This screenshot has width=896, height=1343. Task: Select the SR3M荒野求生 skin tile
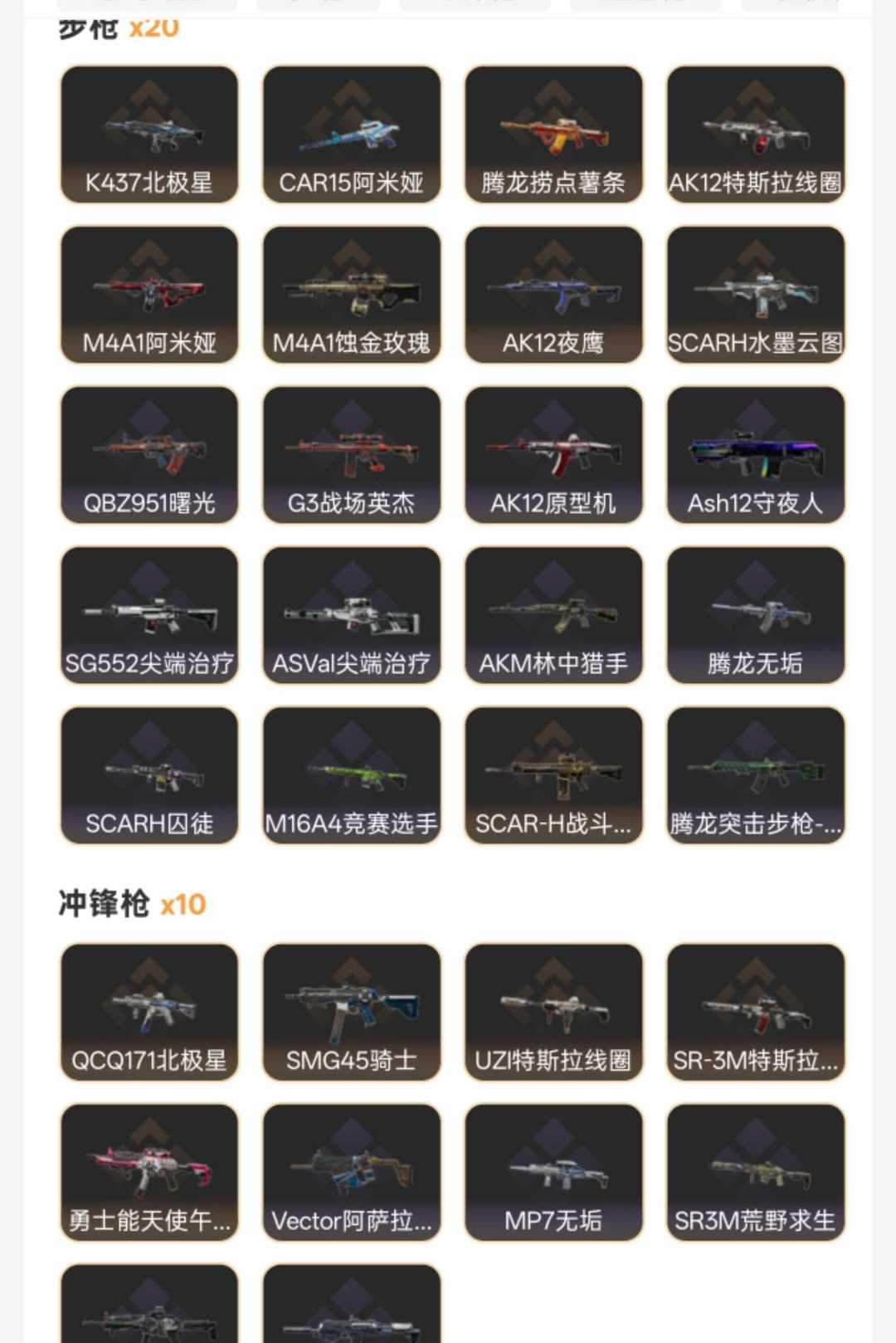pos(755,1172)
